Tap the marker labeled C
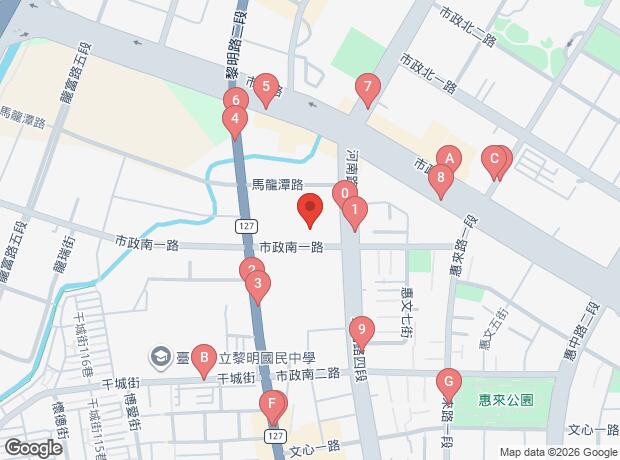Viewport: 620px width, 460px height. click(x=494, y=158)
